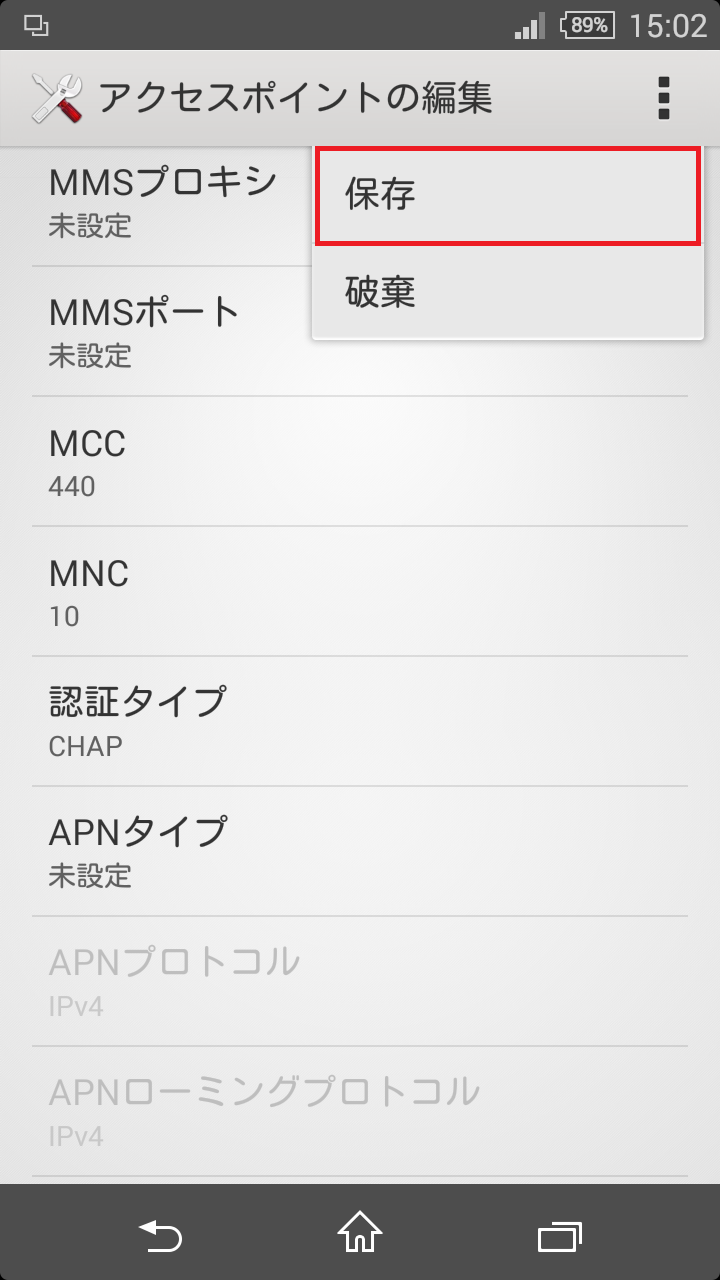
Task: Tap the Home button
Action: (360, 1236)
